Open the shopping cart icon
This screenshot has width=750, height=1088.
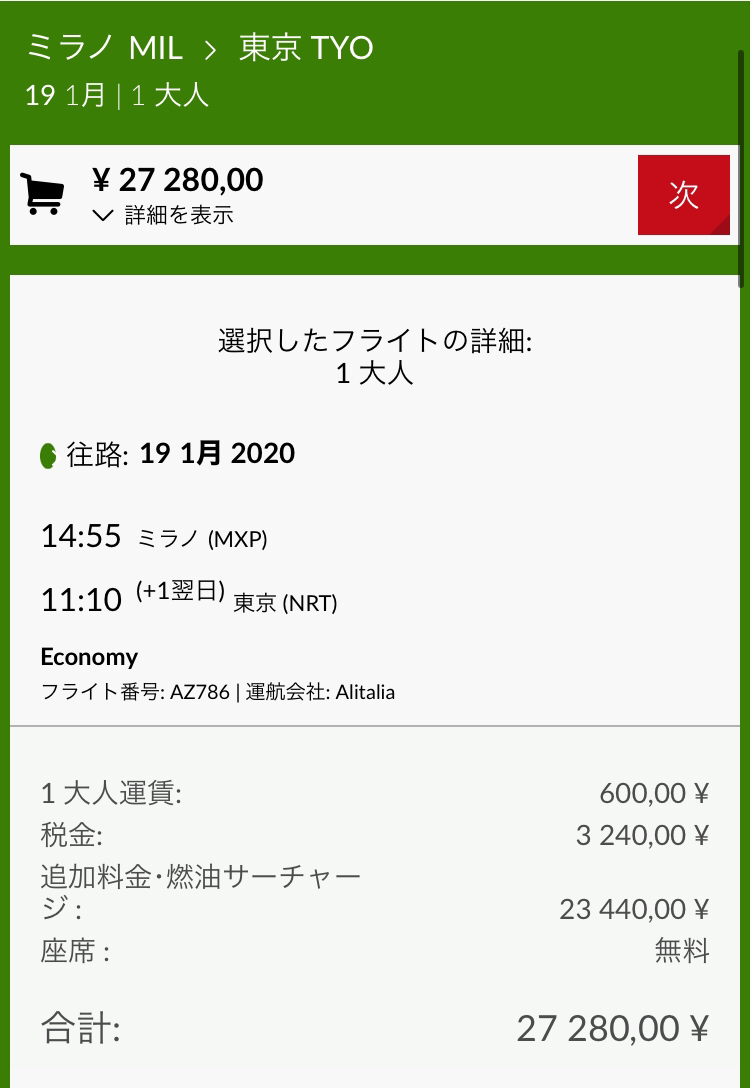(x=43, y=194)
